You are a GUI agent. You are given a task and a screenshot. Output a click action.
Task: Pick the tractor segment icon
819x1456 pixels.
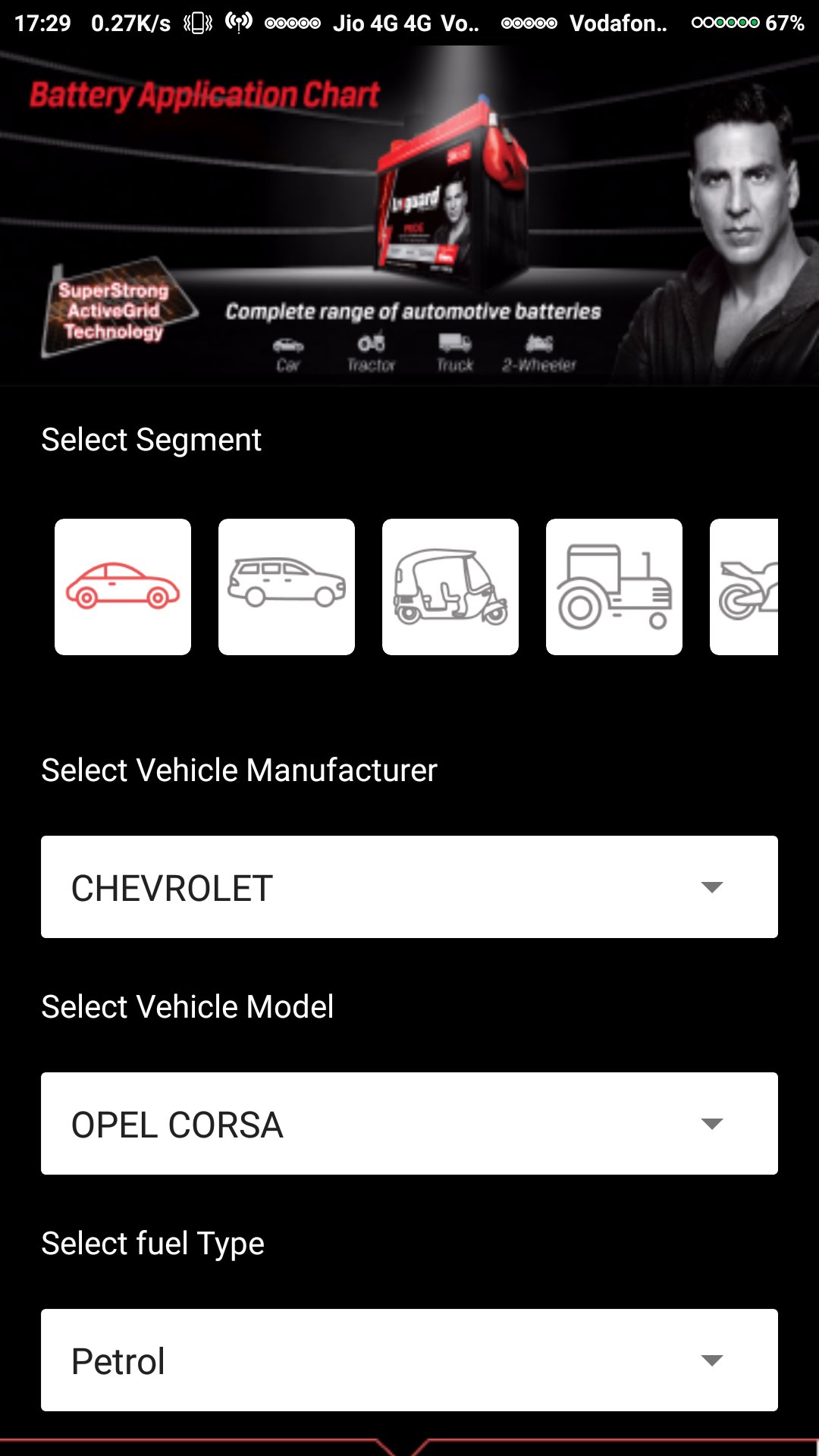(614, 587)
